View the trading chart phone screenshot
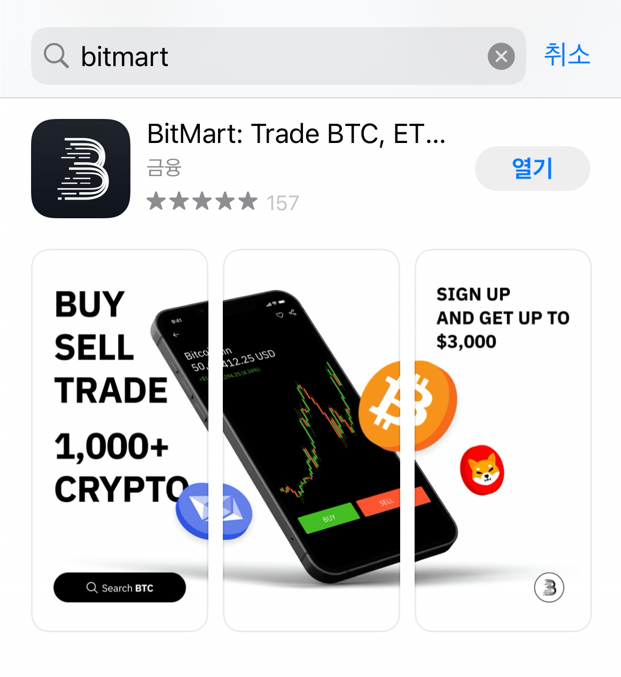621x677 pixels. pyautogui.click(x=311, y=440)
